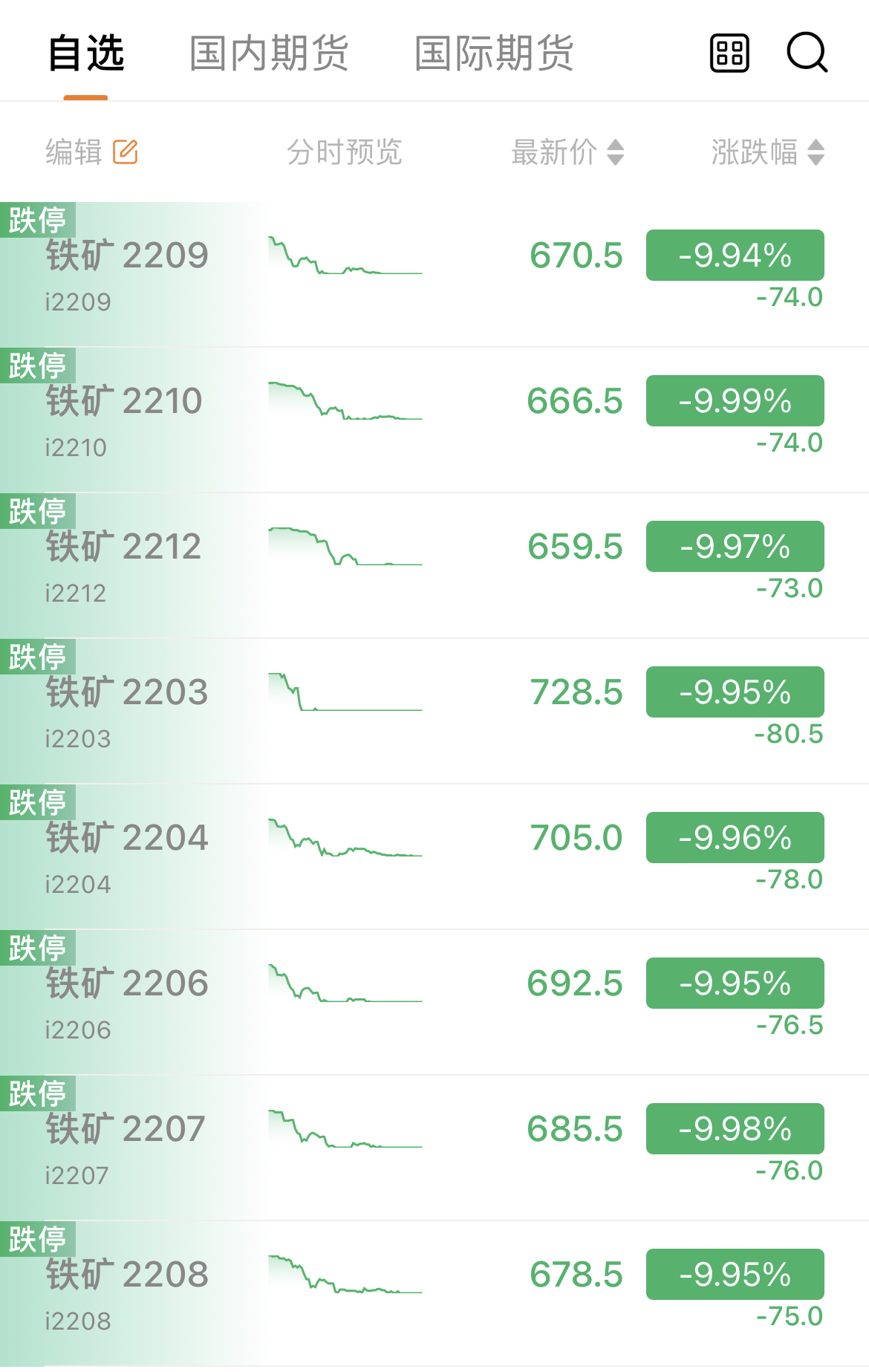Open the 铁矿 2210 contract
Viewport: 869px width, 1372px height.
point(124,402)
